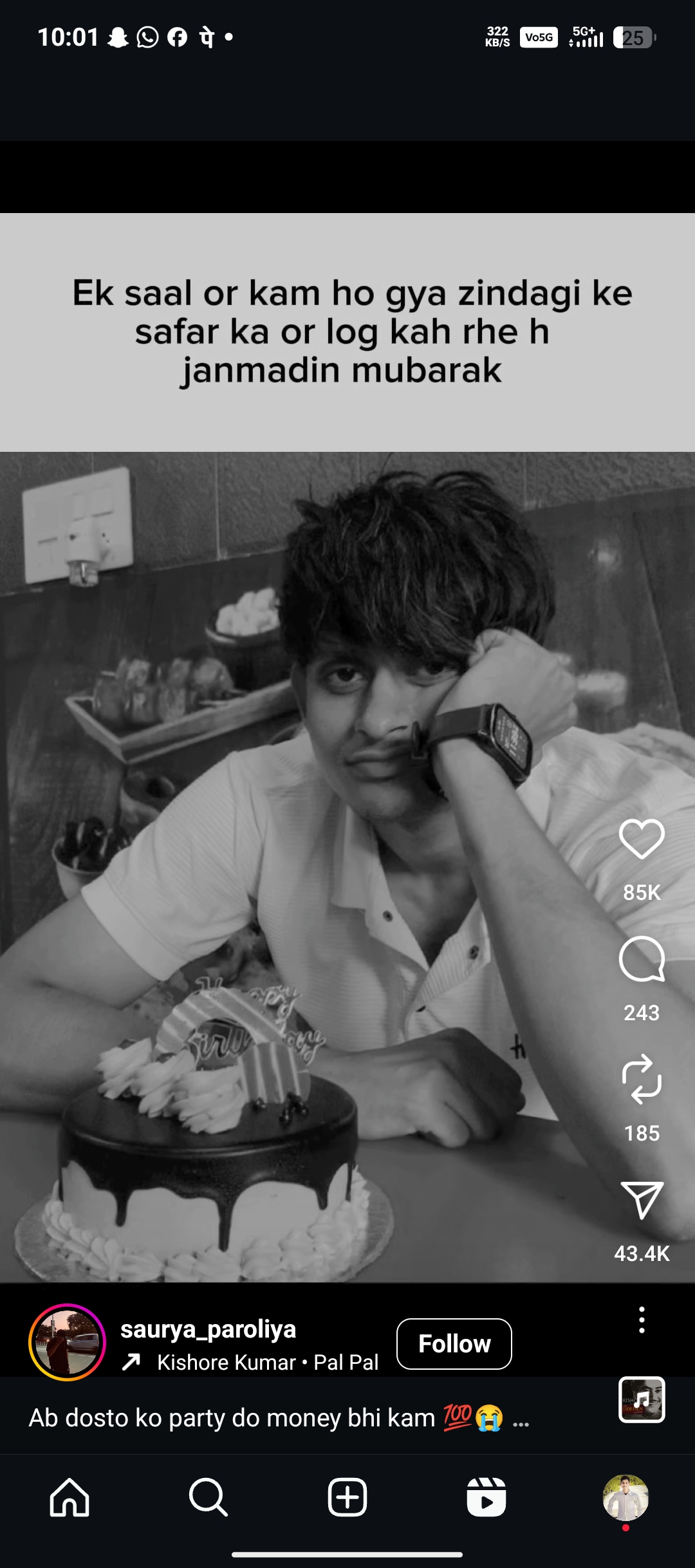Like this reel with the heart icon
The width and height of the screenshot is (695, 1568).
pos(642,839)
